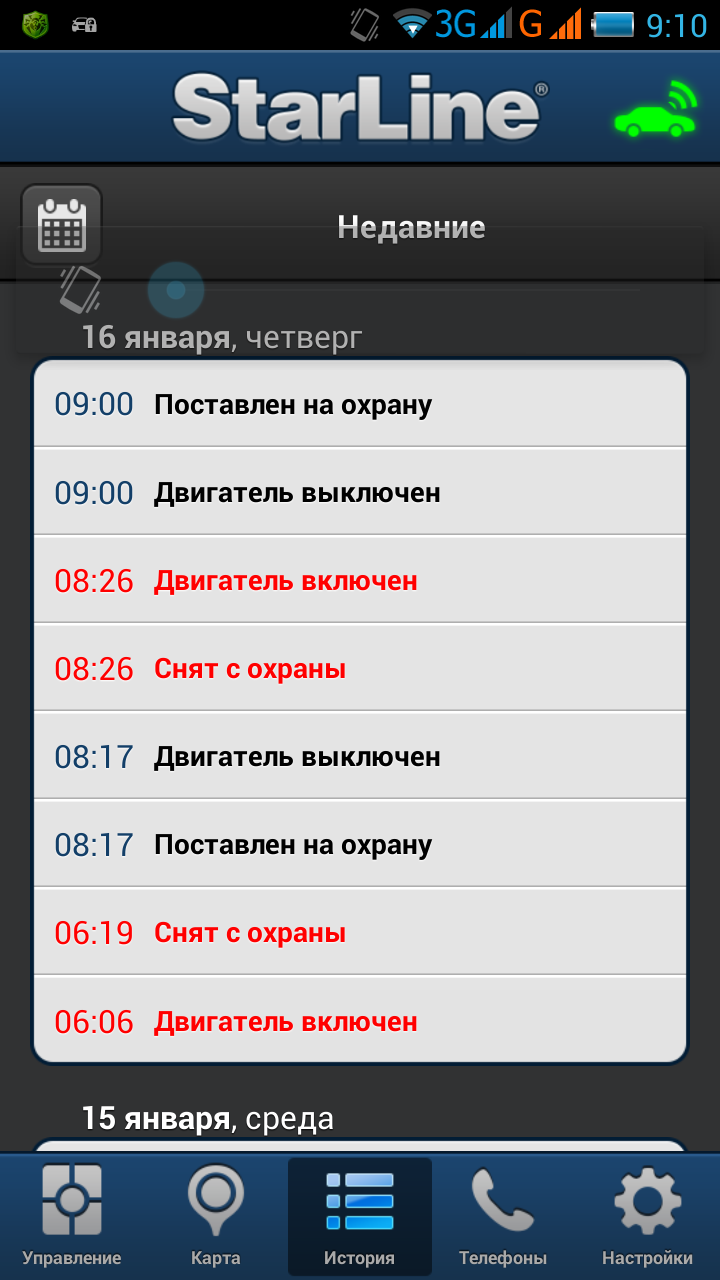This screenshot has width=720, height=1280.
Task: View the 08:26 Двигатель включен event
Action: click(360, 581)
